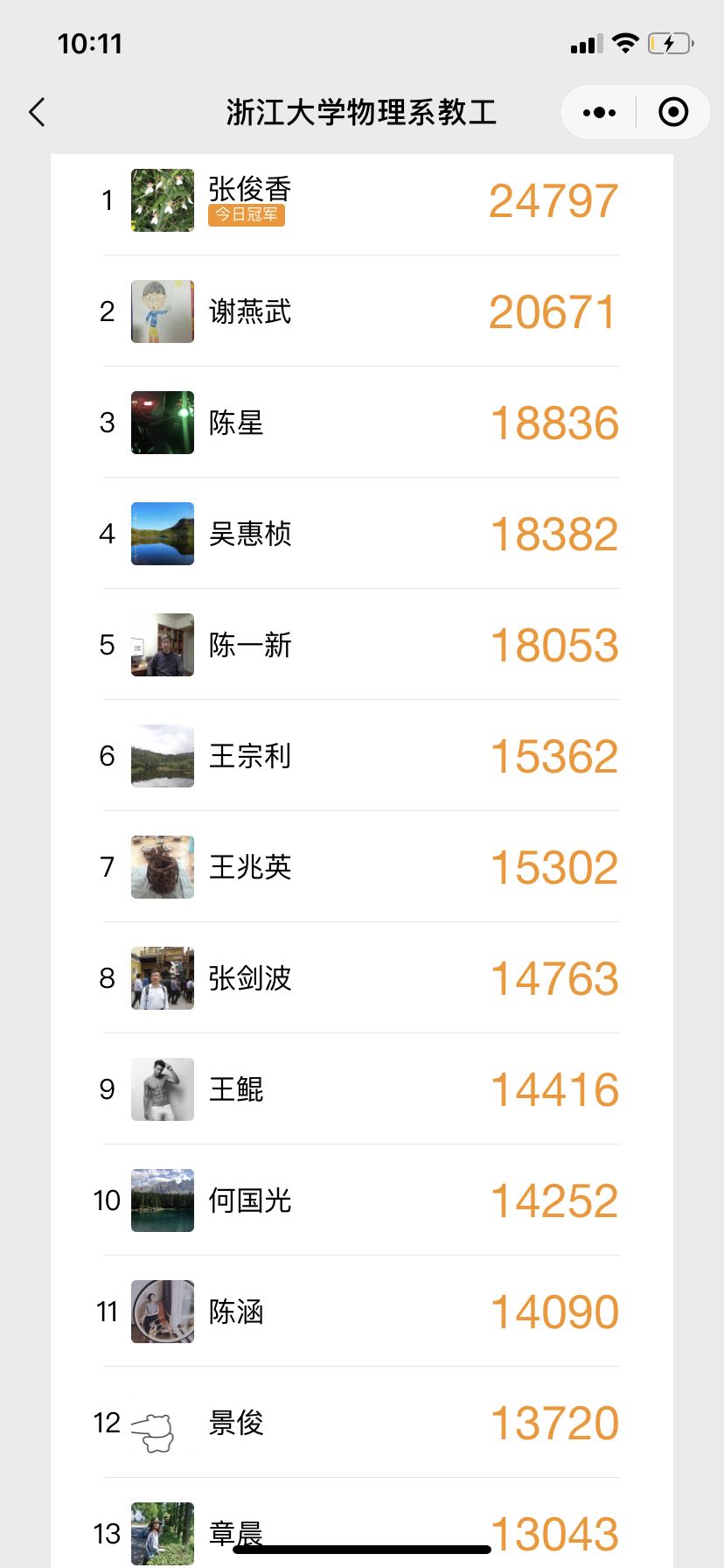View 张剑波's ranking details
Viewport: 724px width, 1568px height.
pos(361,978)
